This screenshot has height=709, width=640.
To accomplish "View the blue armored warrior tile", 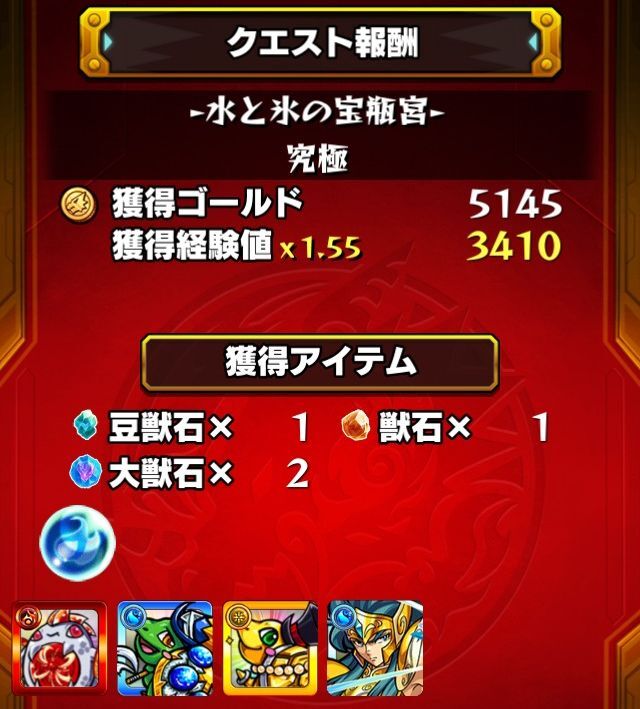I will point(375,648).
